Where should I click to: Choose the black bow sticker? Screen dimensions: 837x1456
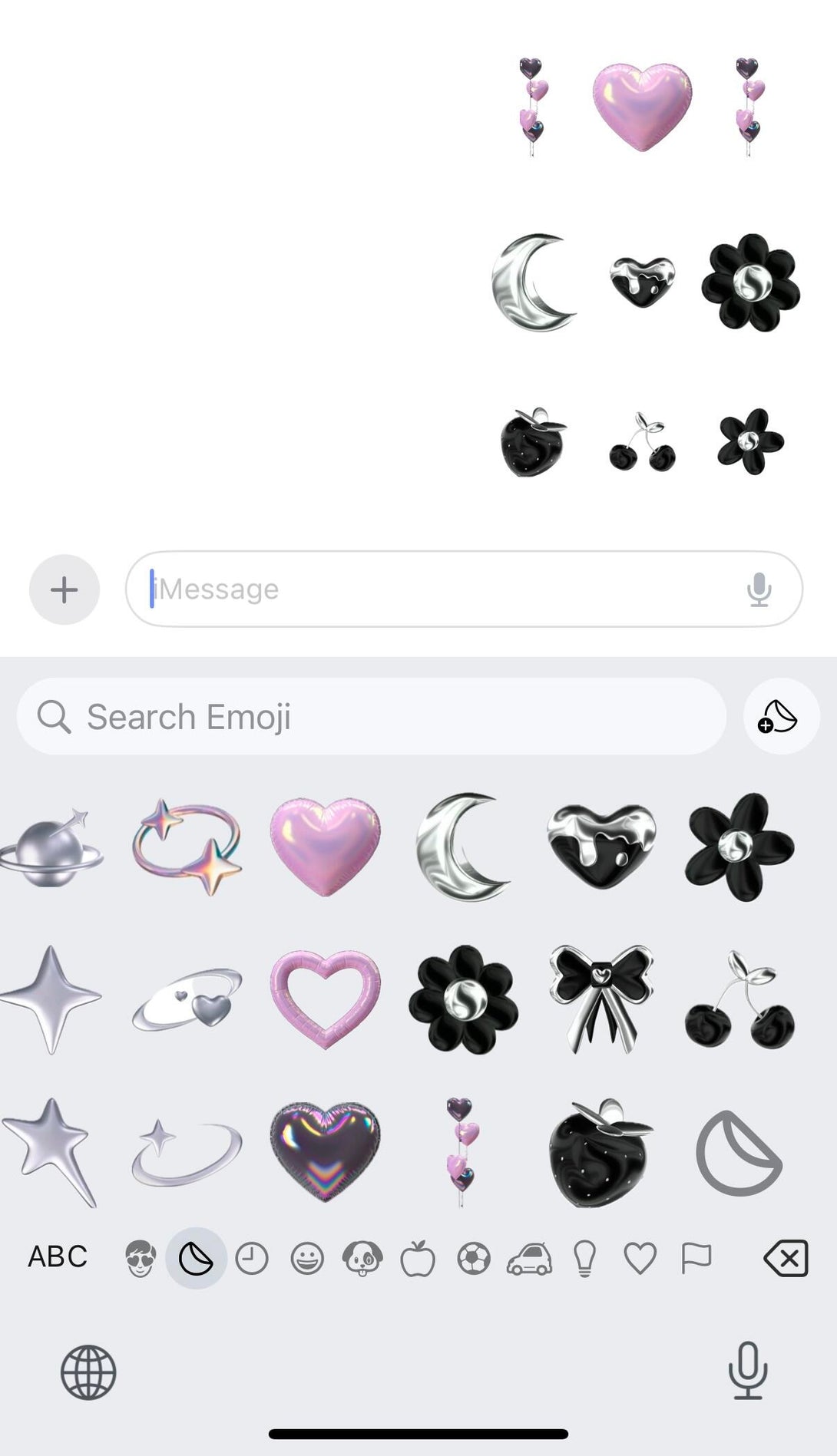pyautogui.click(x=601, y=999)
